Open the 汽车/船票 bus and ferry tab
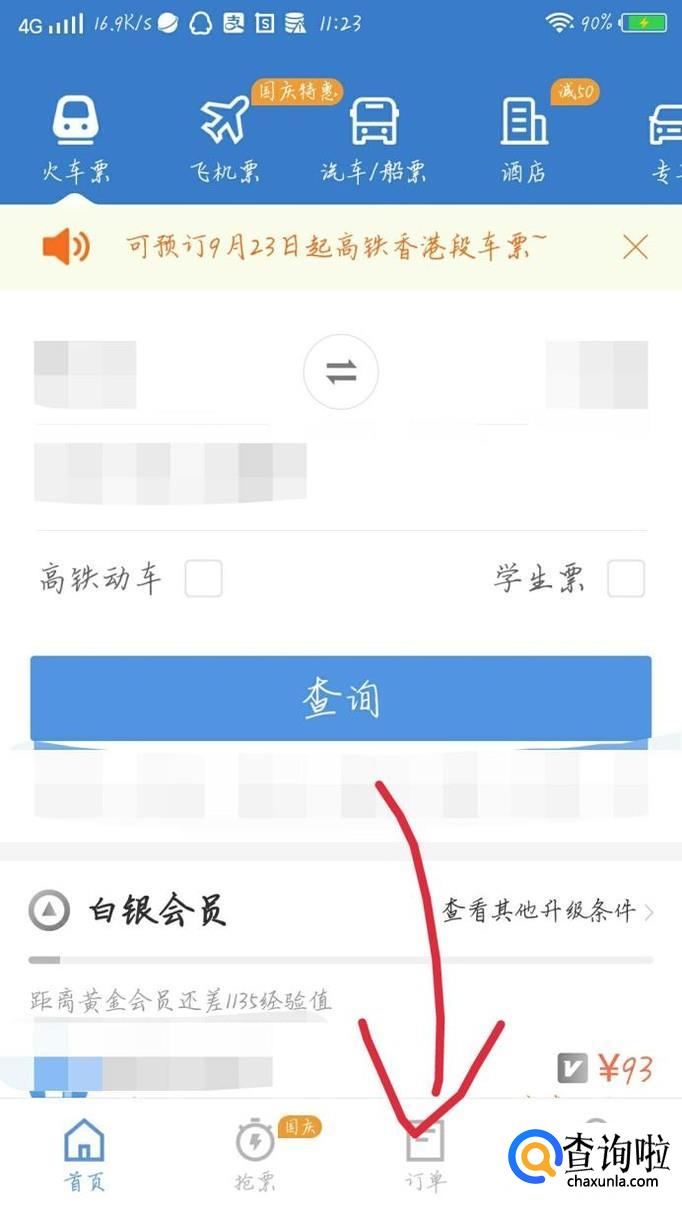 point(374,139)
